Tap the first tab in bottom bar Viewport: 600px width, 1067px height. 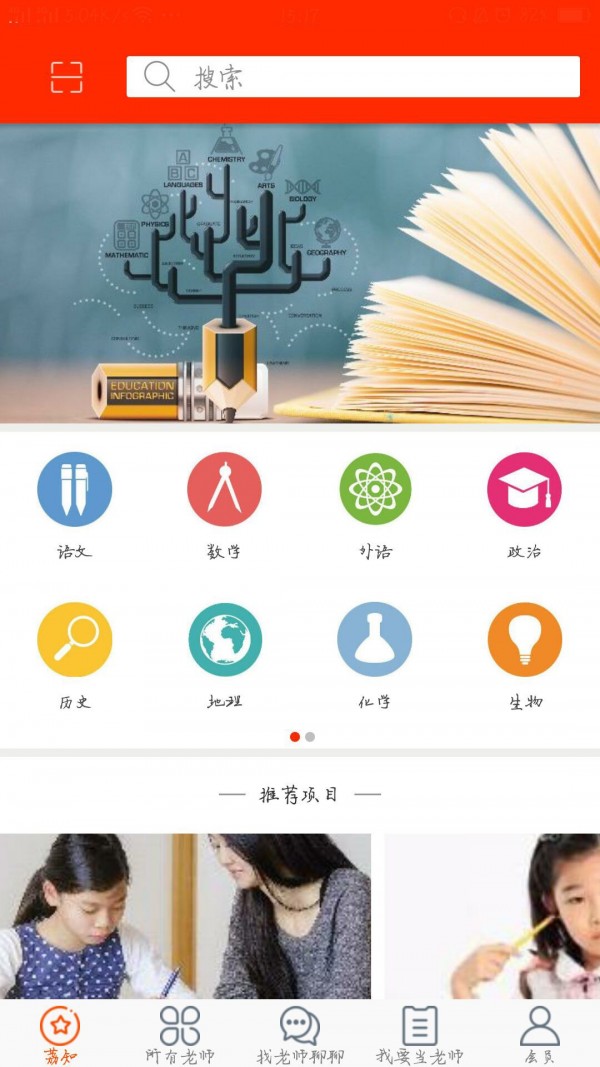[x=60, y=1035]
